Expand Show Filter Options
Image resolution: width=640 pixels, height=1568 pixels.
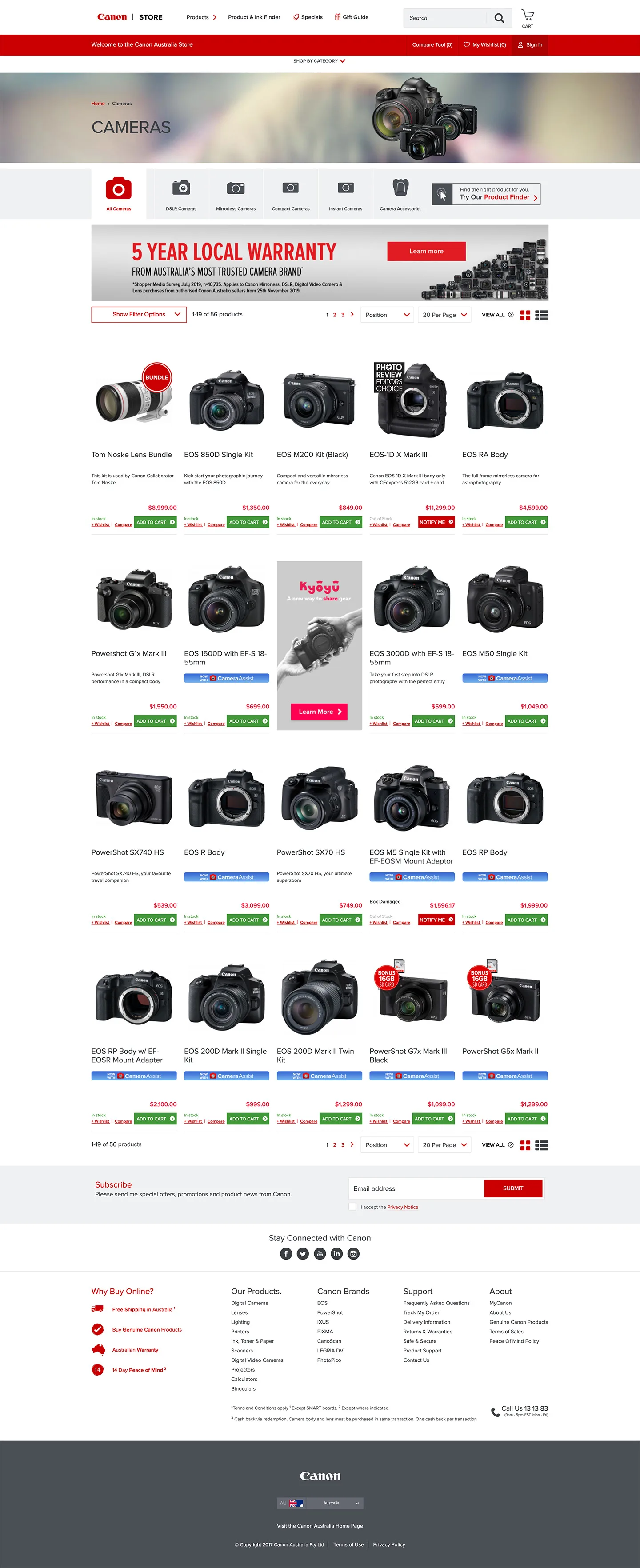tap(139, 315)
